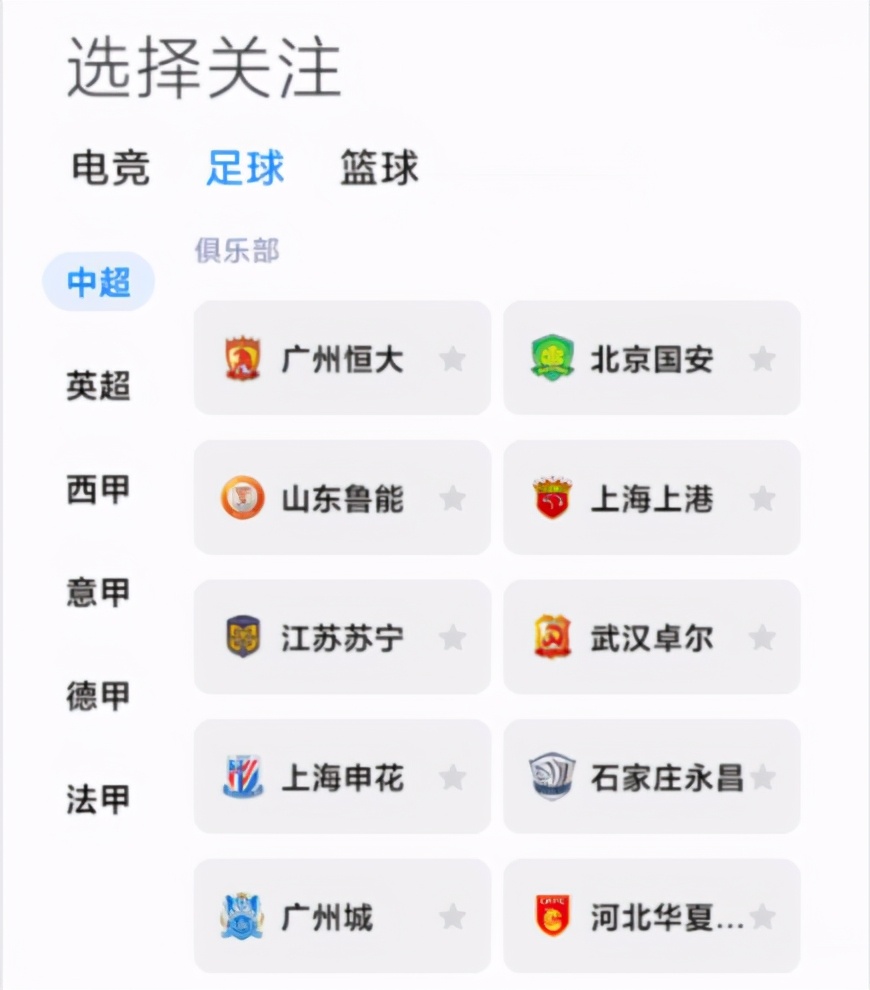870x990 pixels.
Task: Click the Guangzhou Evergrande team crest icon
Action: coord(241,358)
